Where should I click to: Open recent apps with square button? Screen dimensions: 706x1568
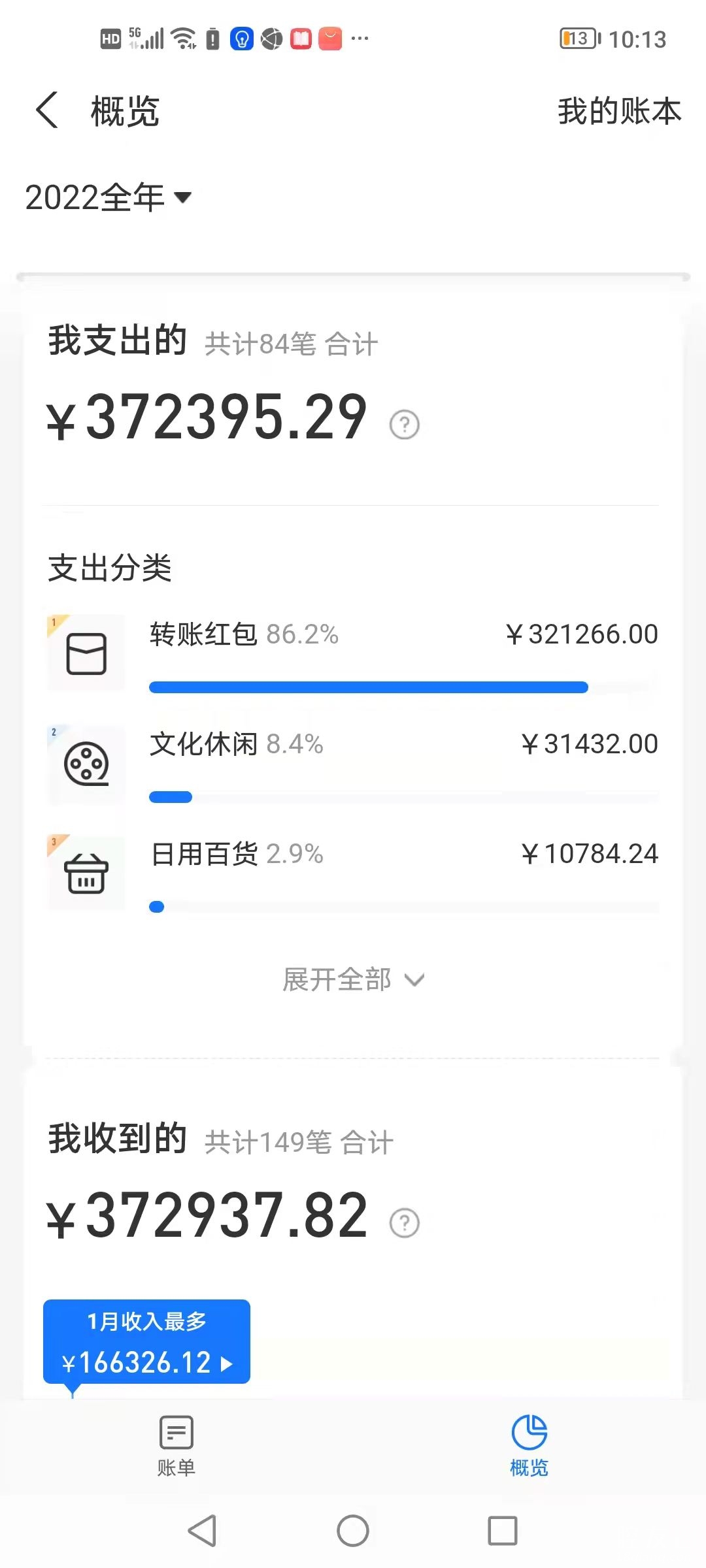click(502, 1531)
